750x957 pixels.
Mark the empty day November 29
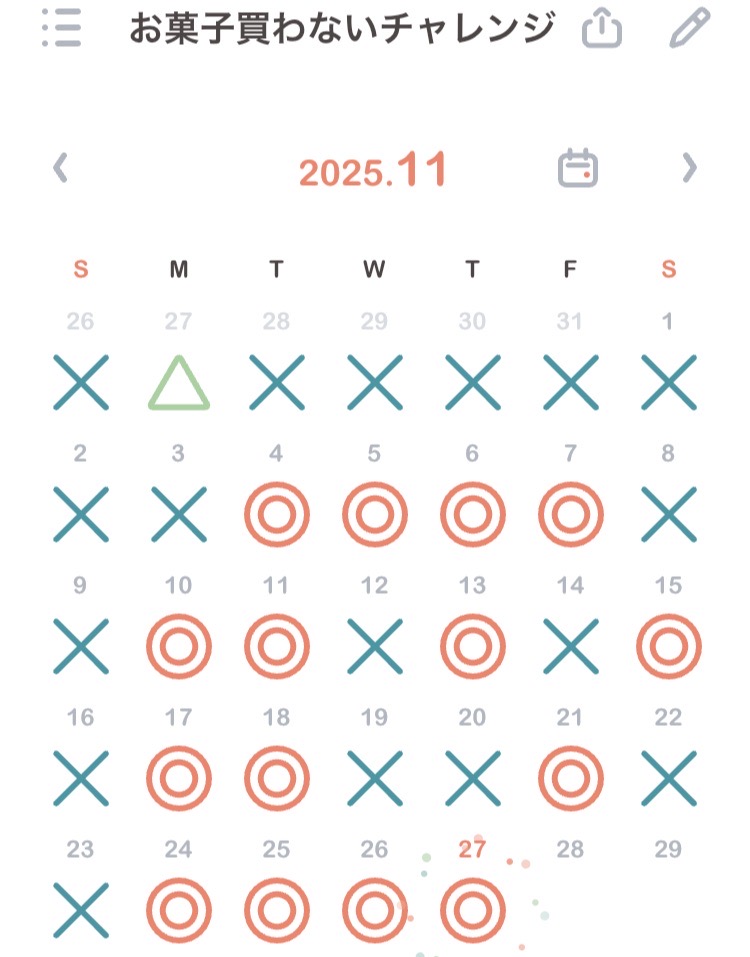point(668,900)
